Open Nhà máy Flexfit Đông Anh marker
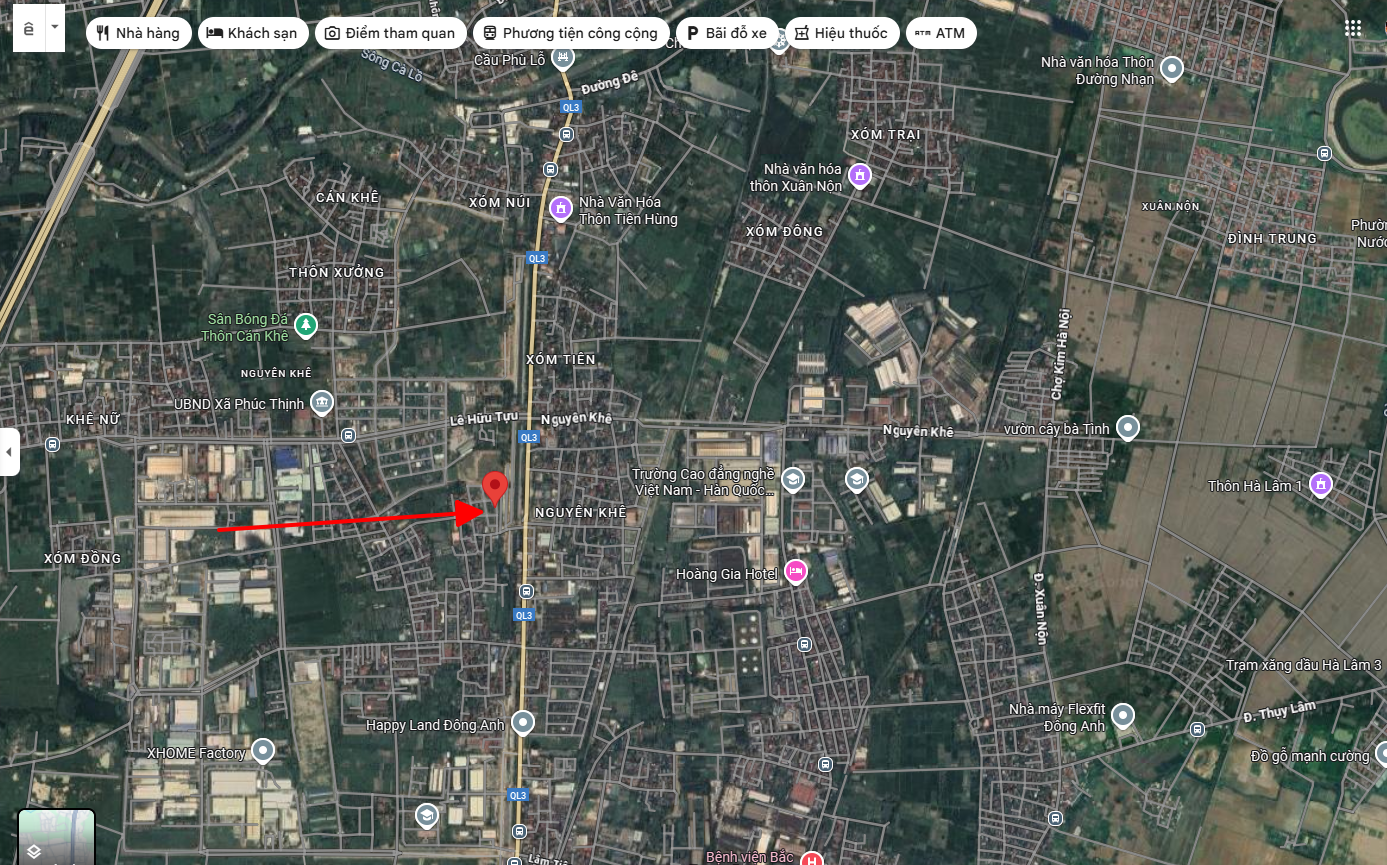1387x865 pixels. 1123,716
